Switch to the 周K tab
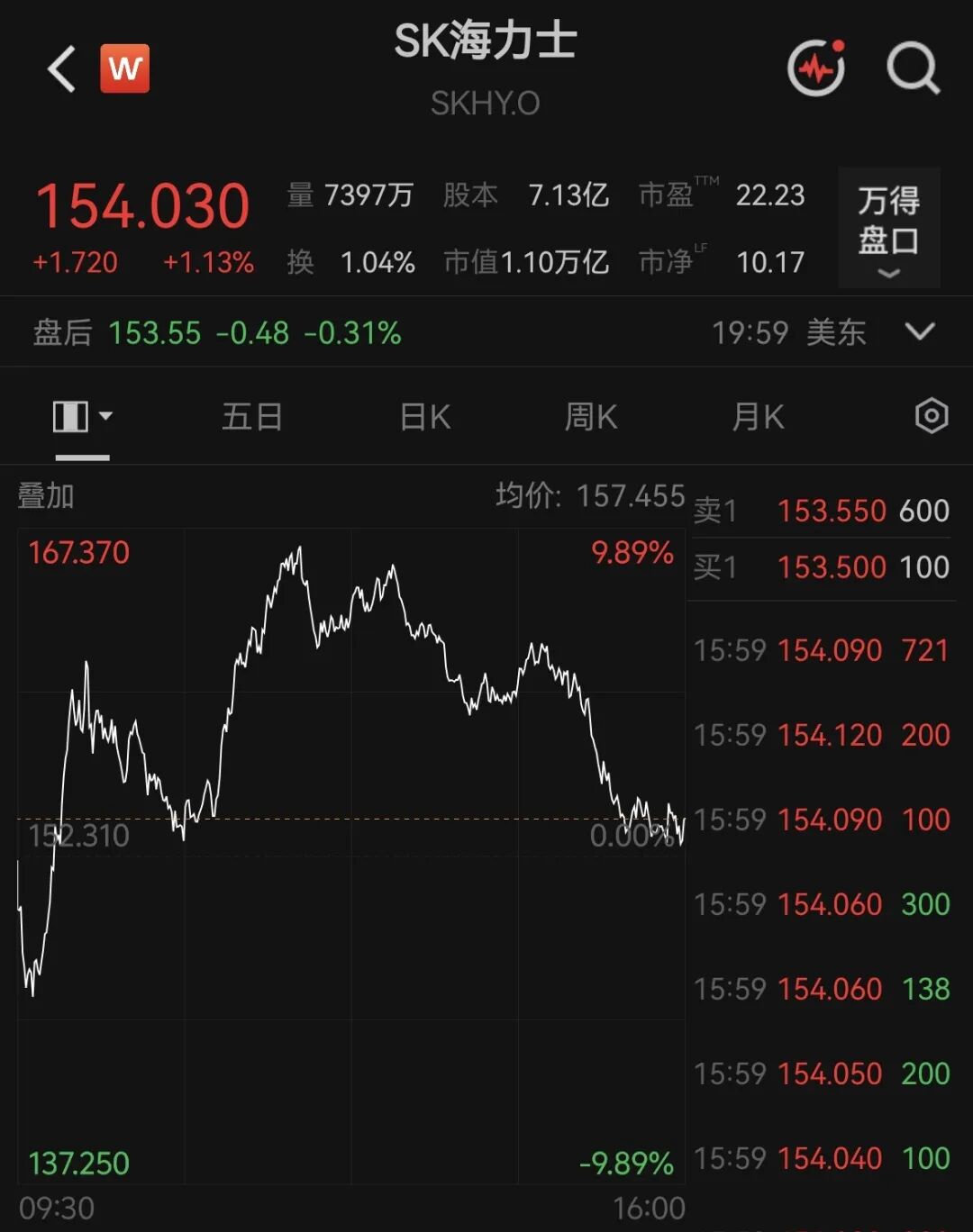The width and height of the screenshot is (973, 1232). point(590,417)
